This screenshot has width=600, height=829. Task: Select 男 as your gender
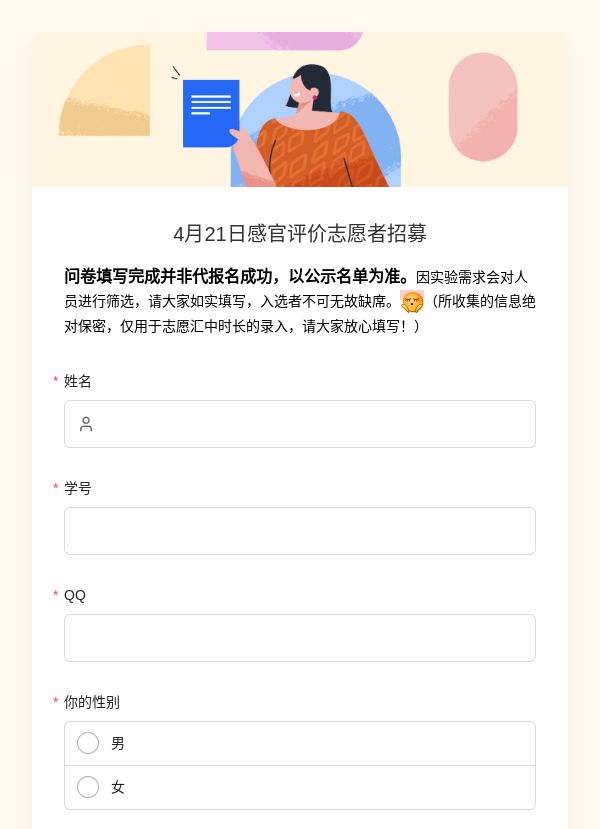click(300, 743)
